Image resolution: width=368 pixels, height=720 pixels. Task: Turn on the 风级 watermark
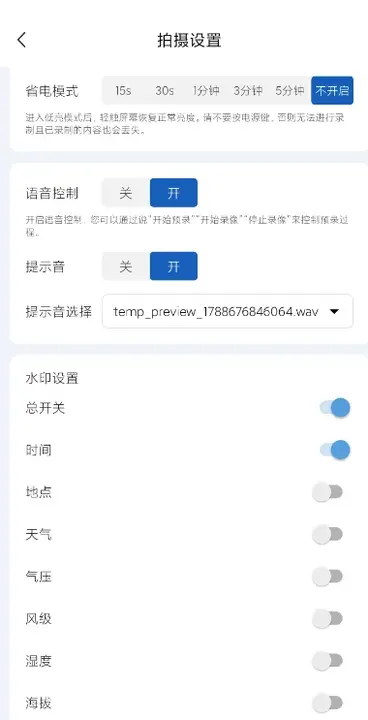328,619
